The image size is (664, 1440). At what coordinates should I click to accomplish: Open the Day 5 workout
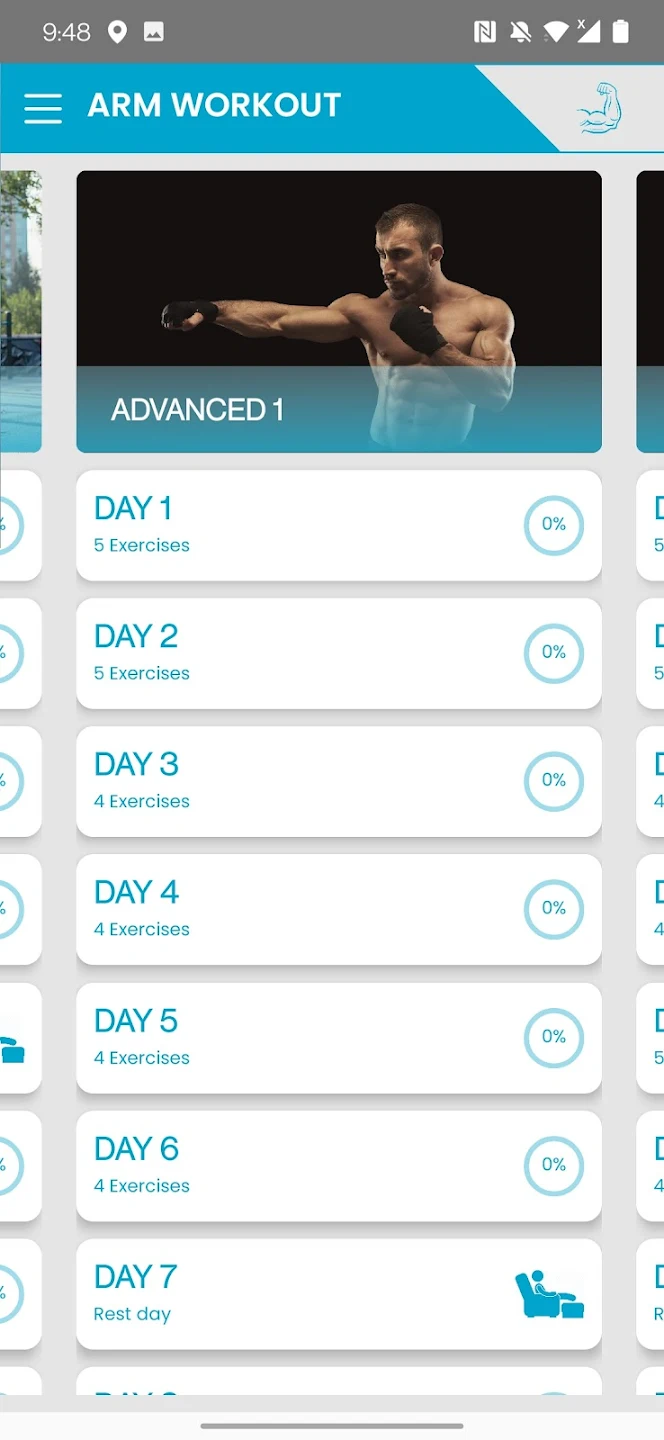pos(339,1038)
